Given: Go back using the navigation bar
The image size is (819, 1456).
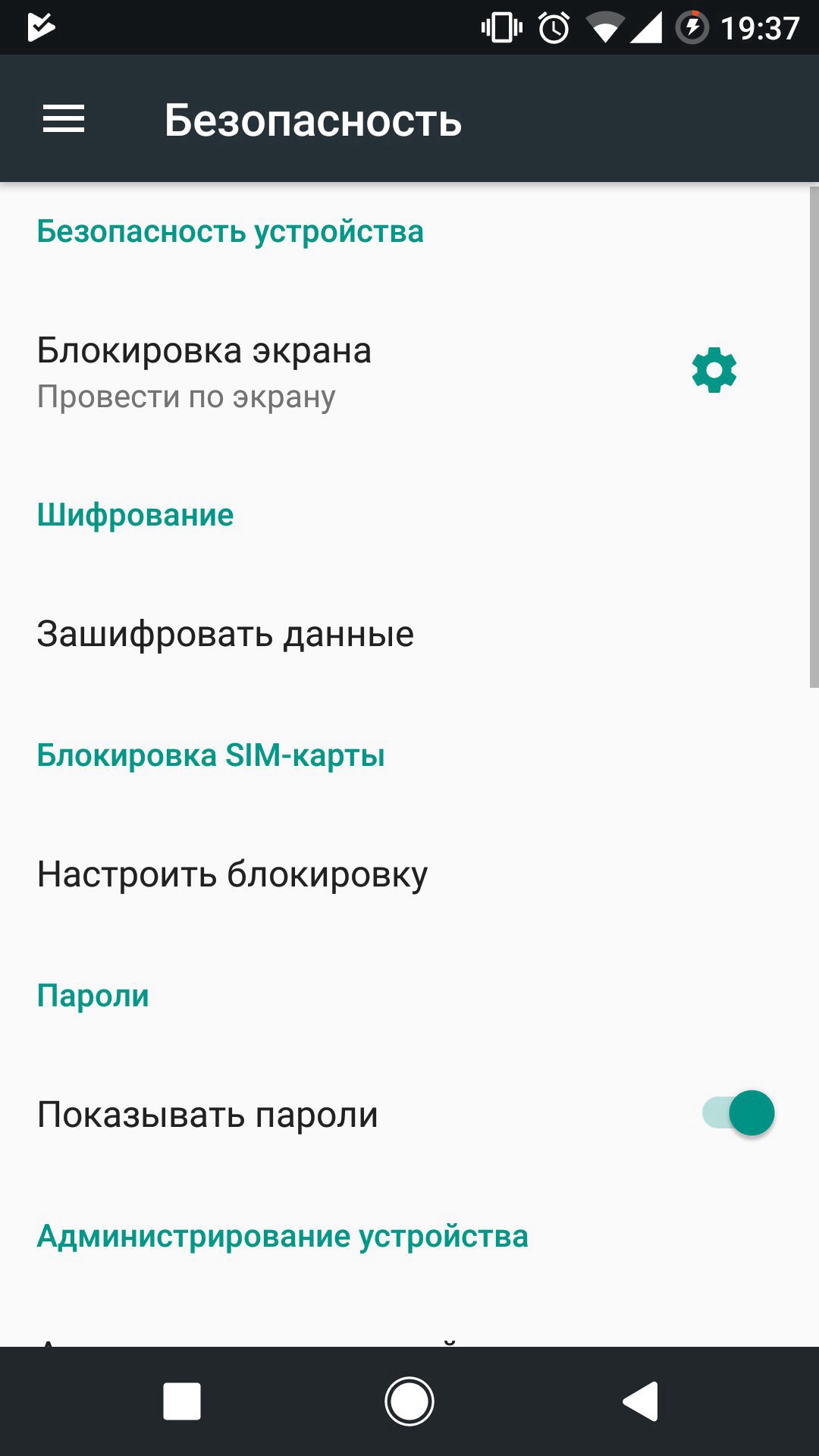Looking at the screenshot, I should coord(641,1401).
